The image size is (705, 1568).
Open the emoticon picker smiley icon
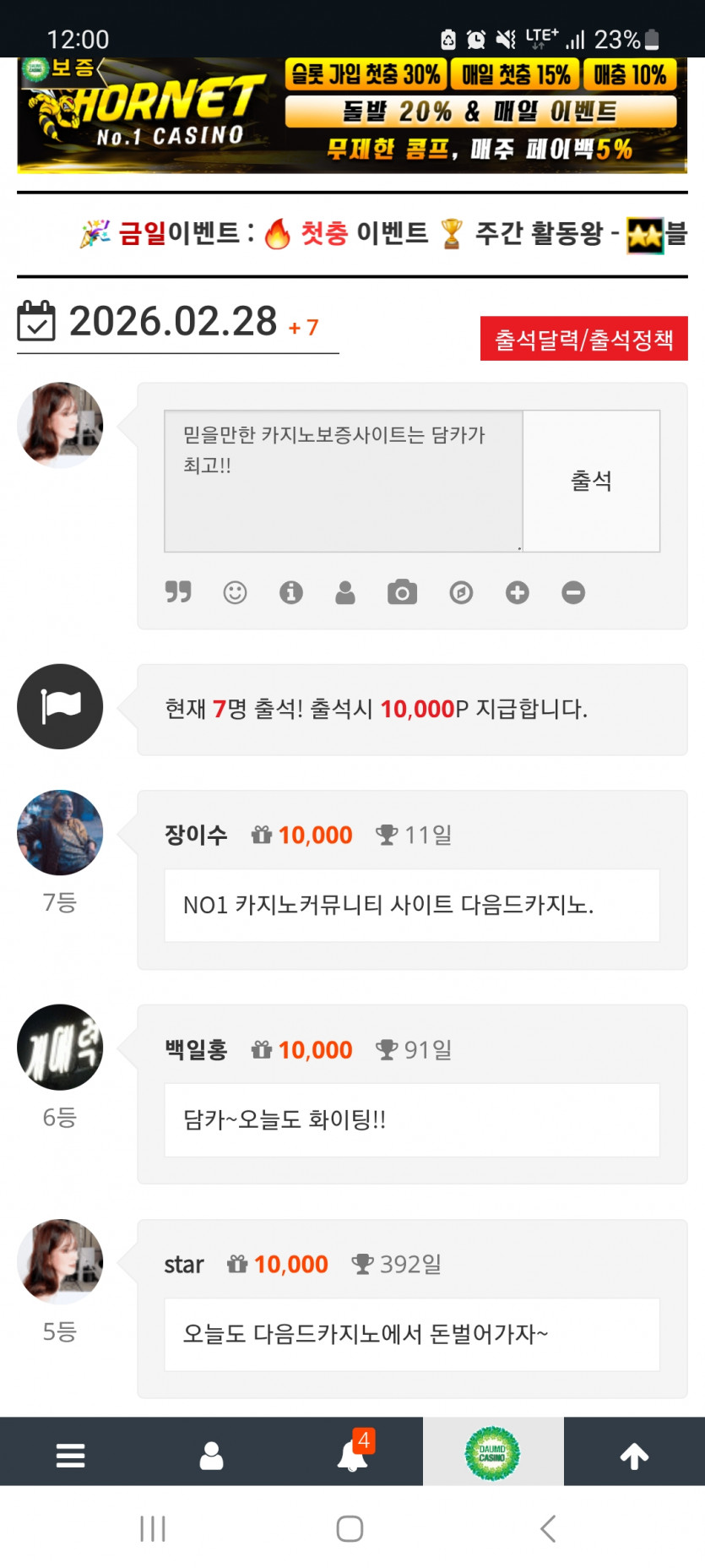(x=234, y=592)
